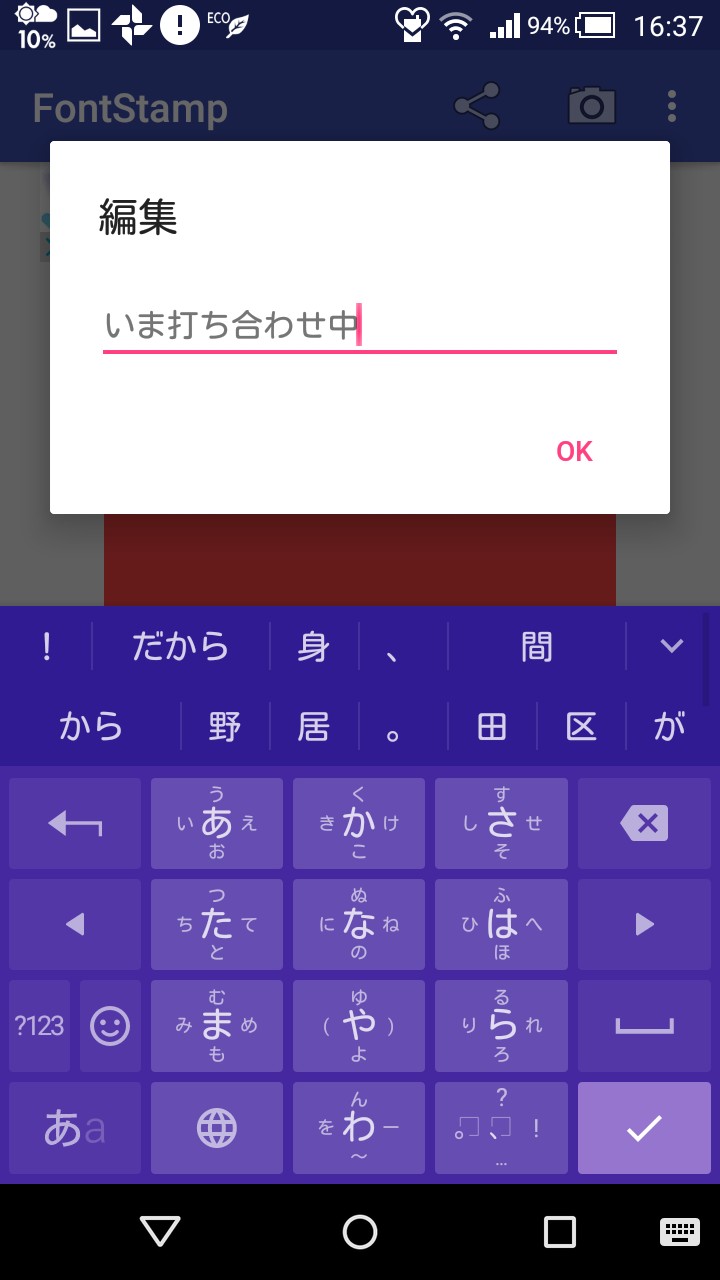Confirm the edit with OK
Image resolution: width=720 pixels, height=1280 pixels.
point(574,451)
